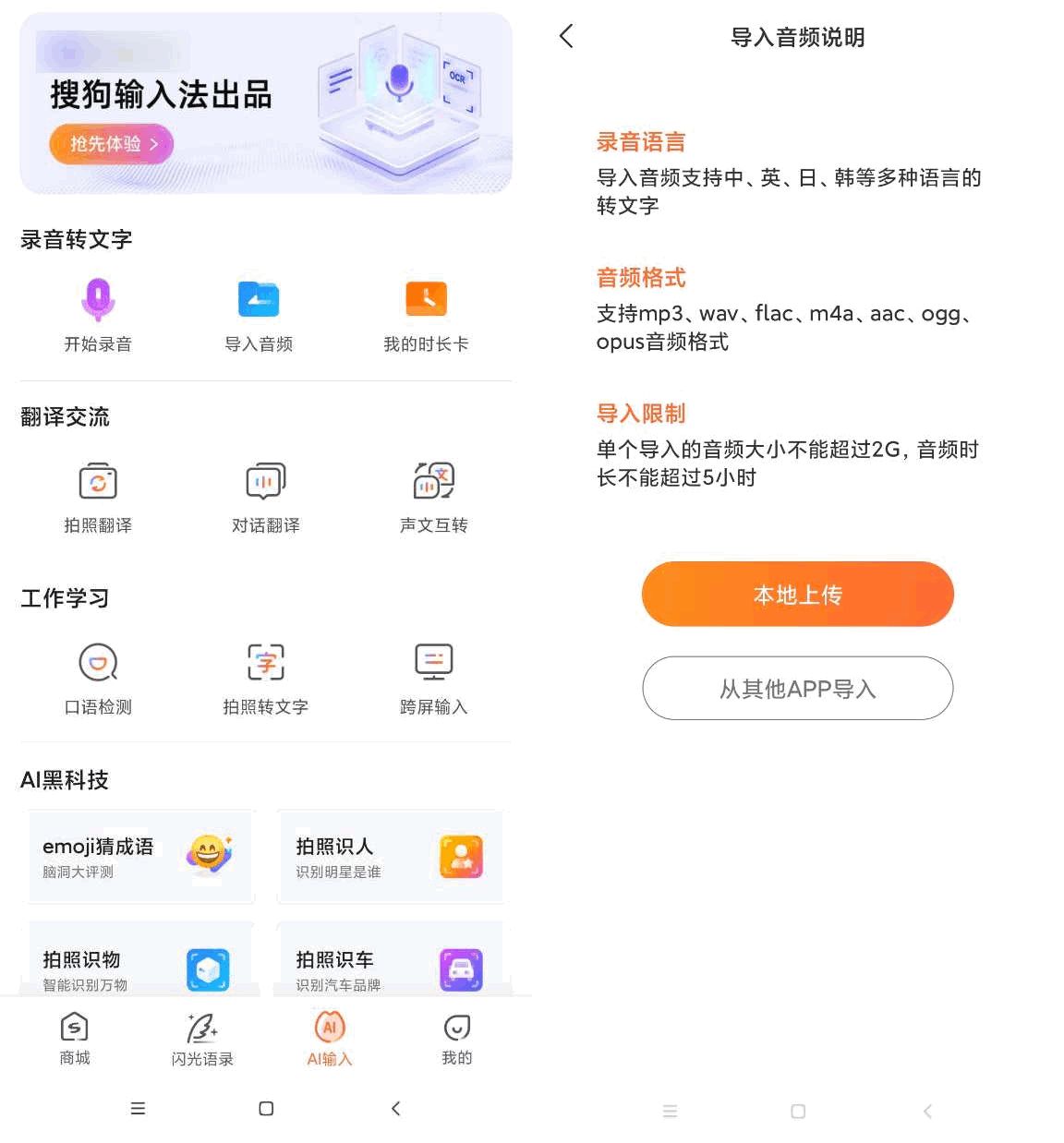Switch to the 商城 tab
Image resolution: width=1064 pixels, height=1143 pixels.
(75, 1039)
